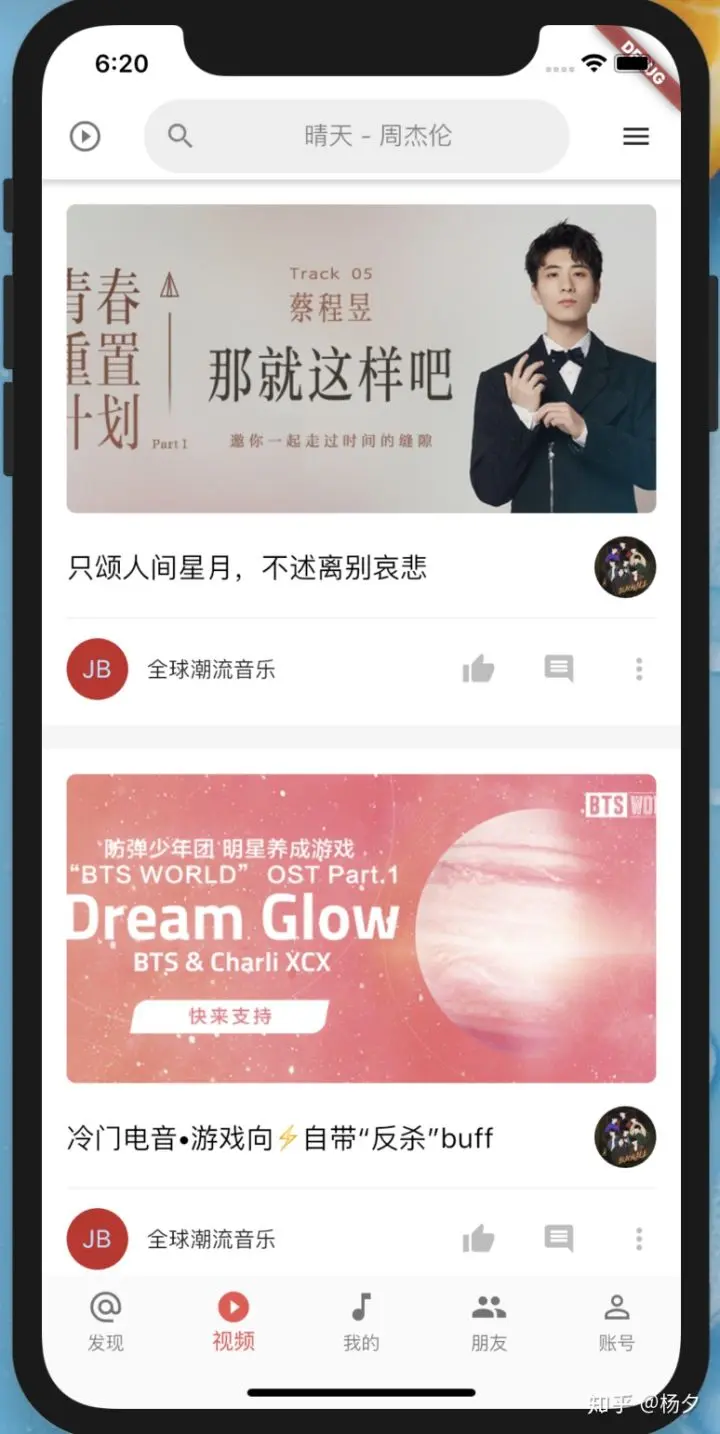Open comments on the 只颂人间星月 video post
720x1434 pixels.
559,669
